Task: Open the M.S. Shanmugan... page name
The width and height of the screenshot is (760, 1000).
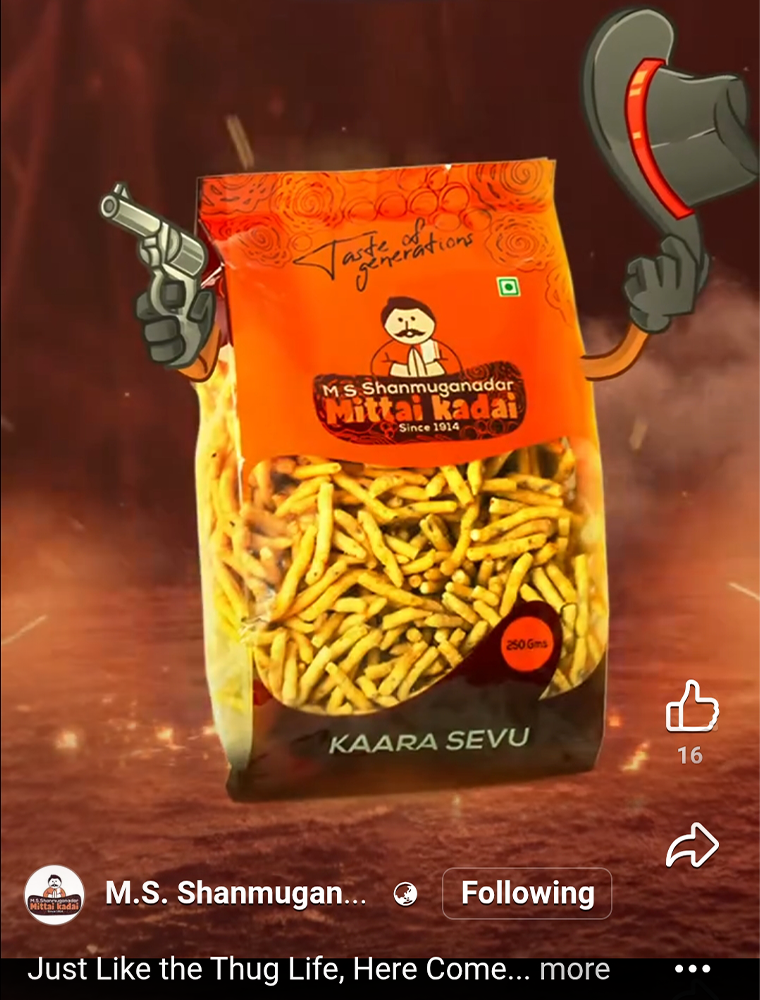Action: click(236, 893)
